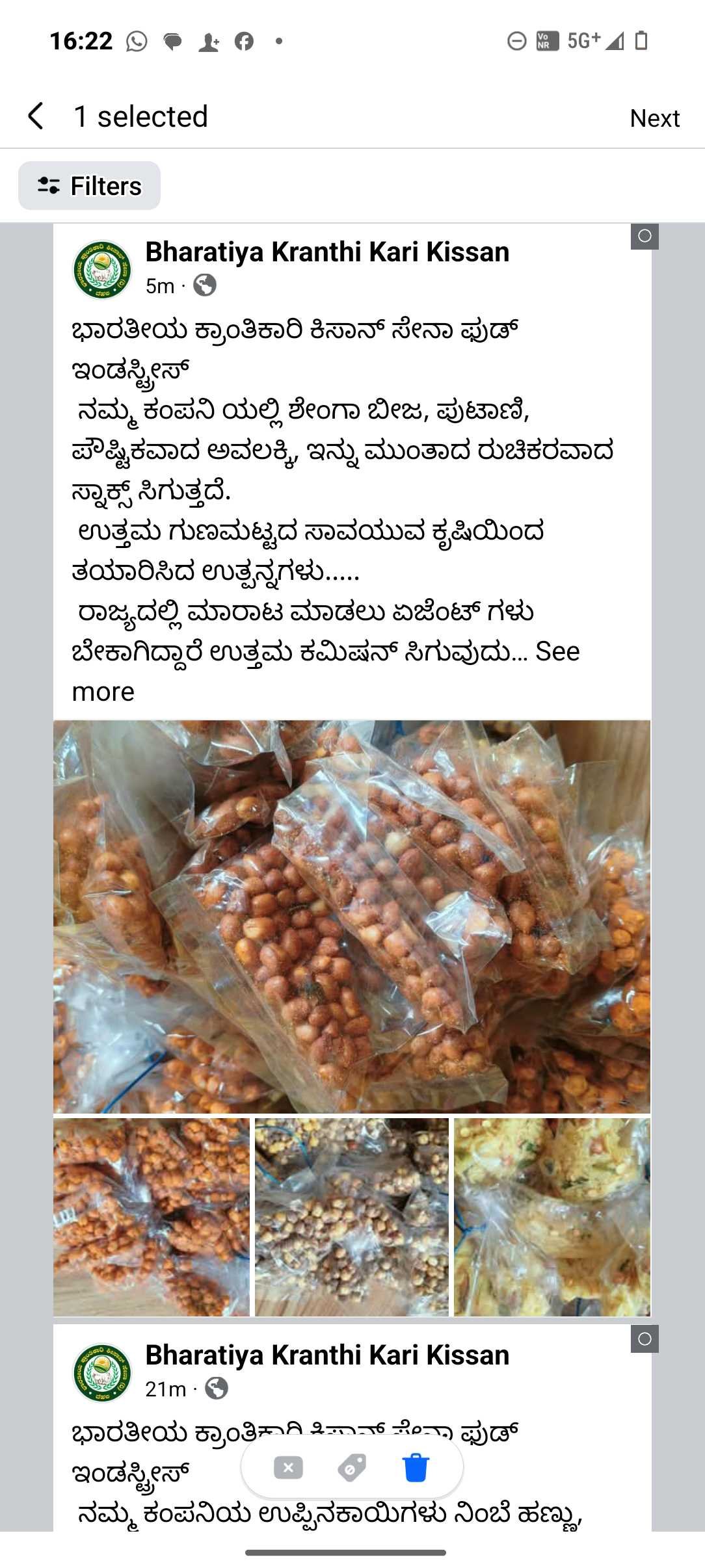Open the large packaged peanuts photo

[x=352, y=917]
